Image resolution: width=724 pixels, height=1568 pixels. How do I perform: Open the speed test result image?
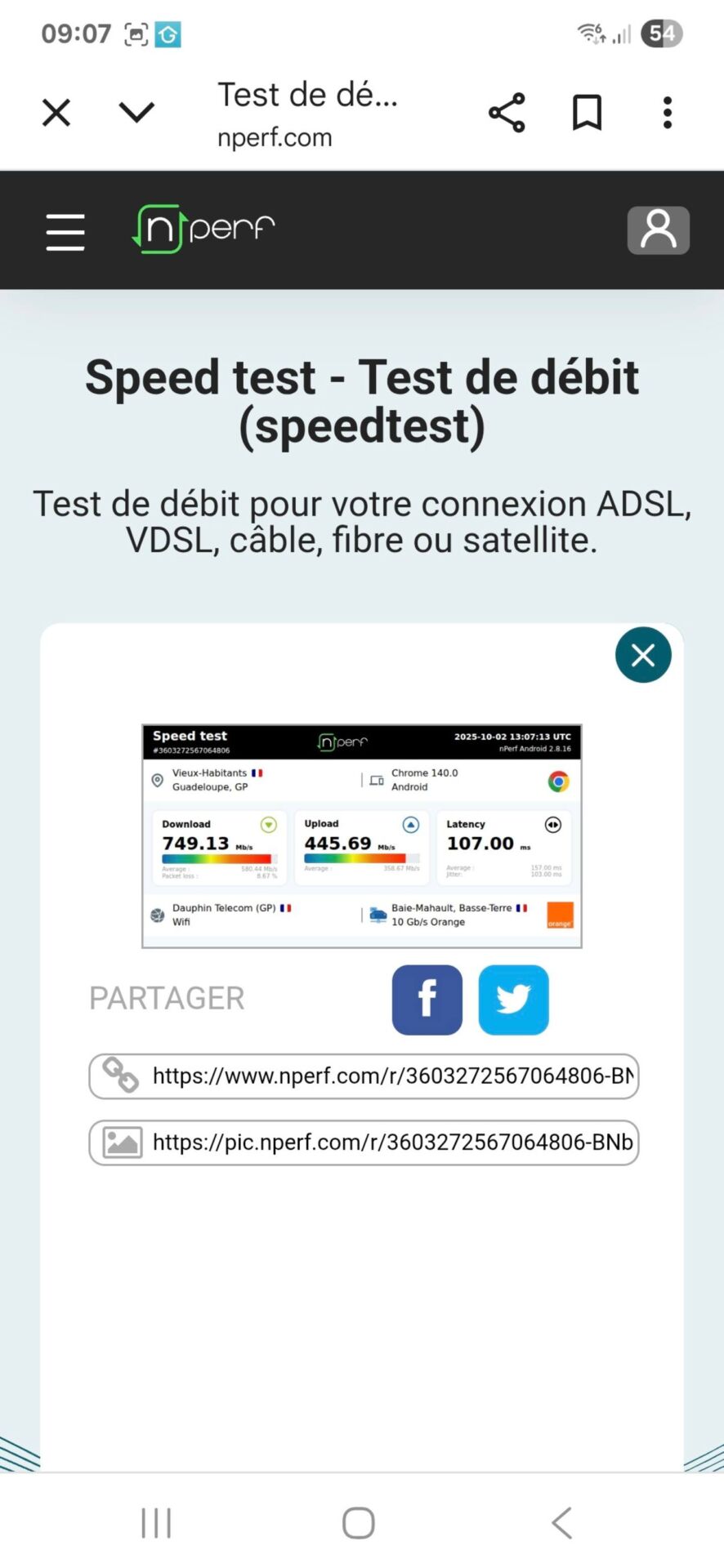(x=362, y=835)
